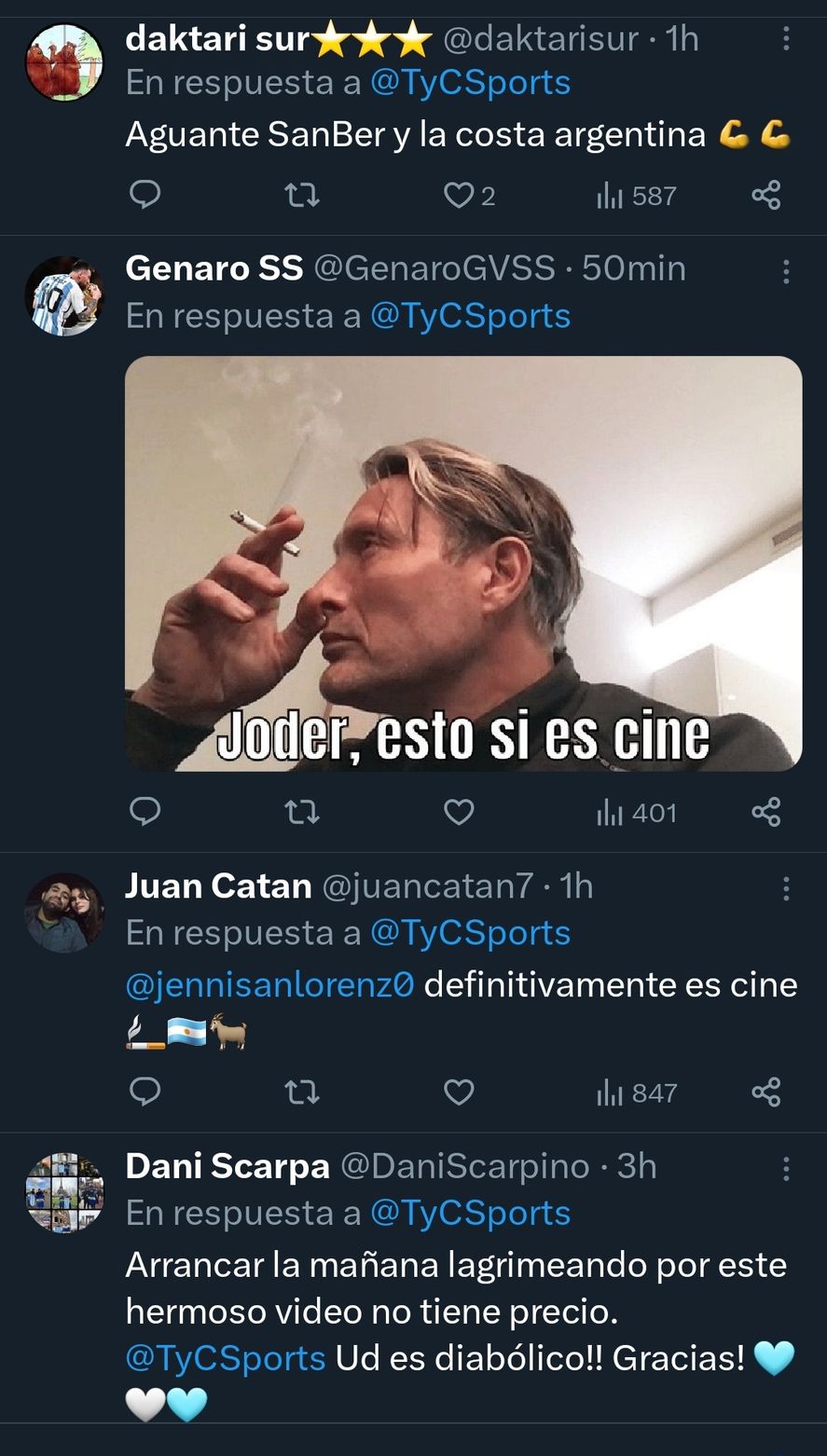Open the meme image in Genaro SS's reply
The width and height of the screenshot is (827, 1456).
click(x=463, y=563)
